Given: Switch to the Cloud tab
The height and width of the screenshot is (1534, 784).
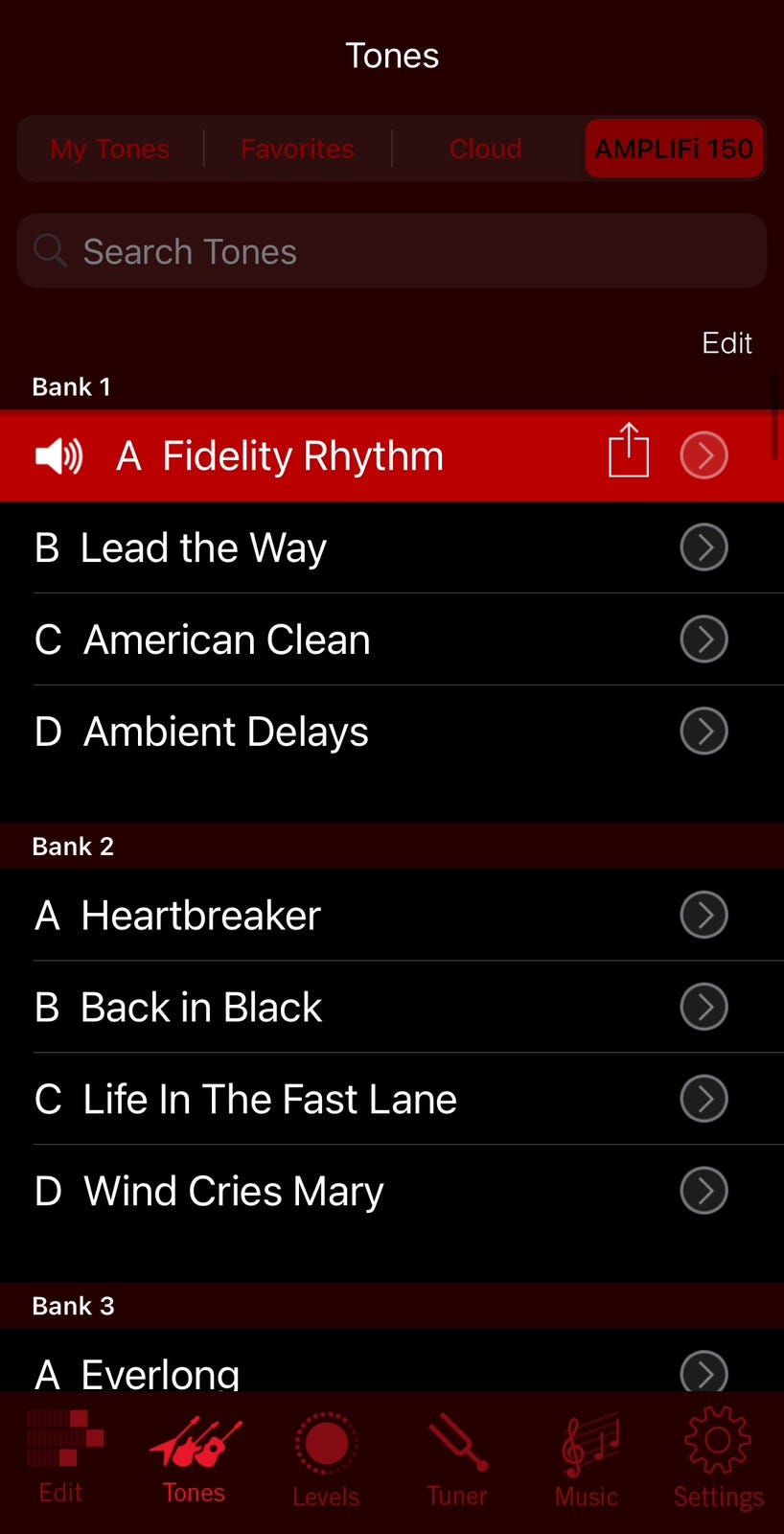Looking at the screenshot, I should pos(485,149).
